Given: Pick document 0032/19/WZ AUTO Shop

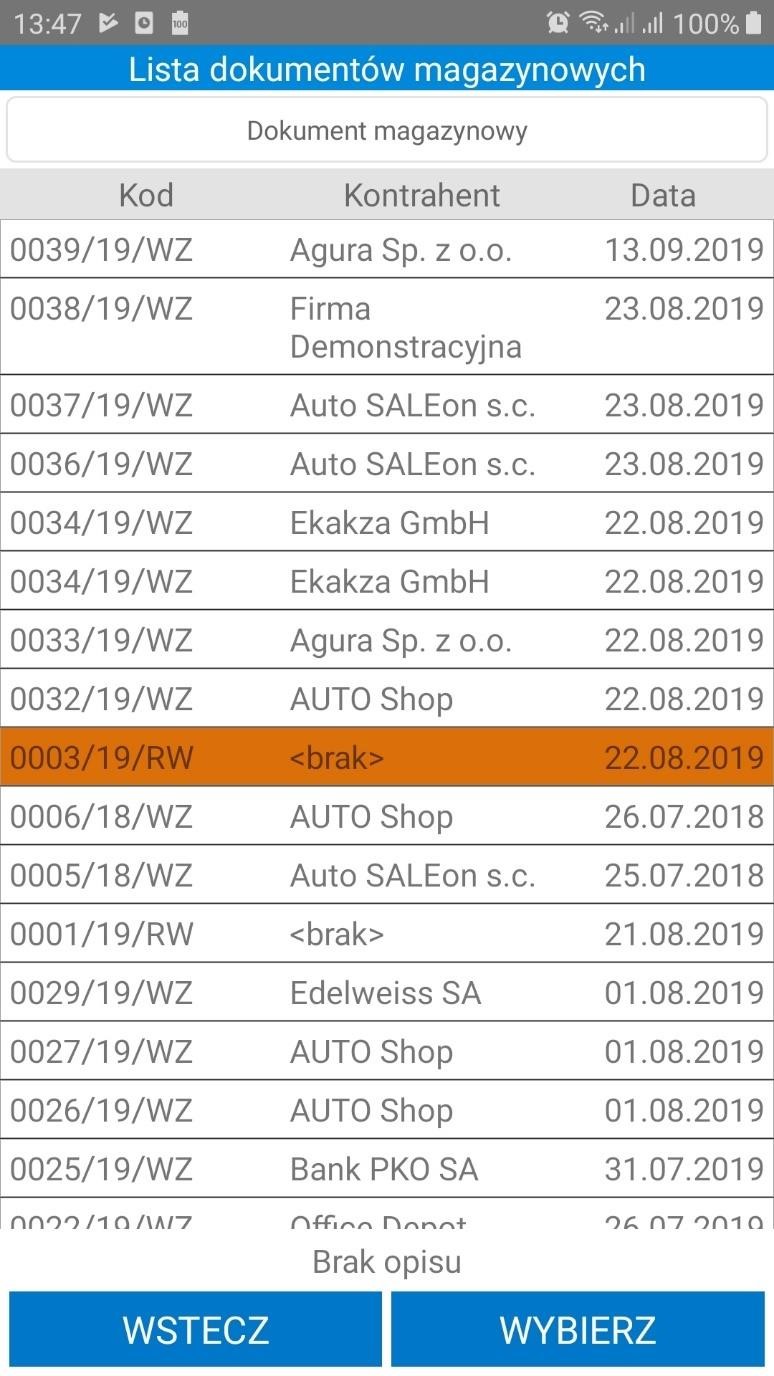Looking at the screenshot, I should 387,698.
